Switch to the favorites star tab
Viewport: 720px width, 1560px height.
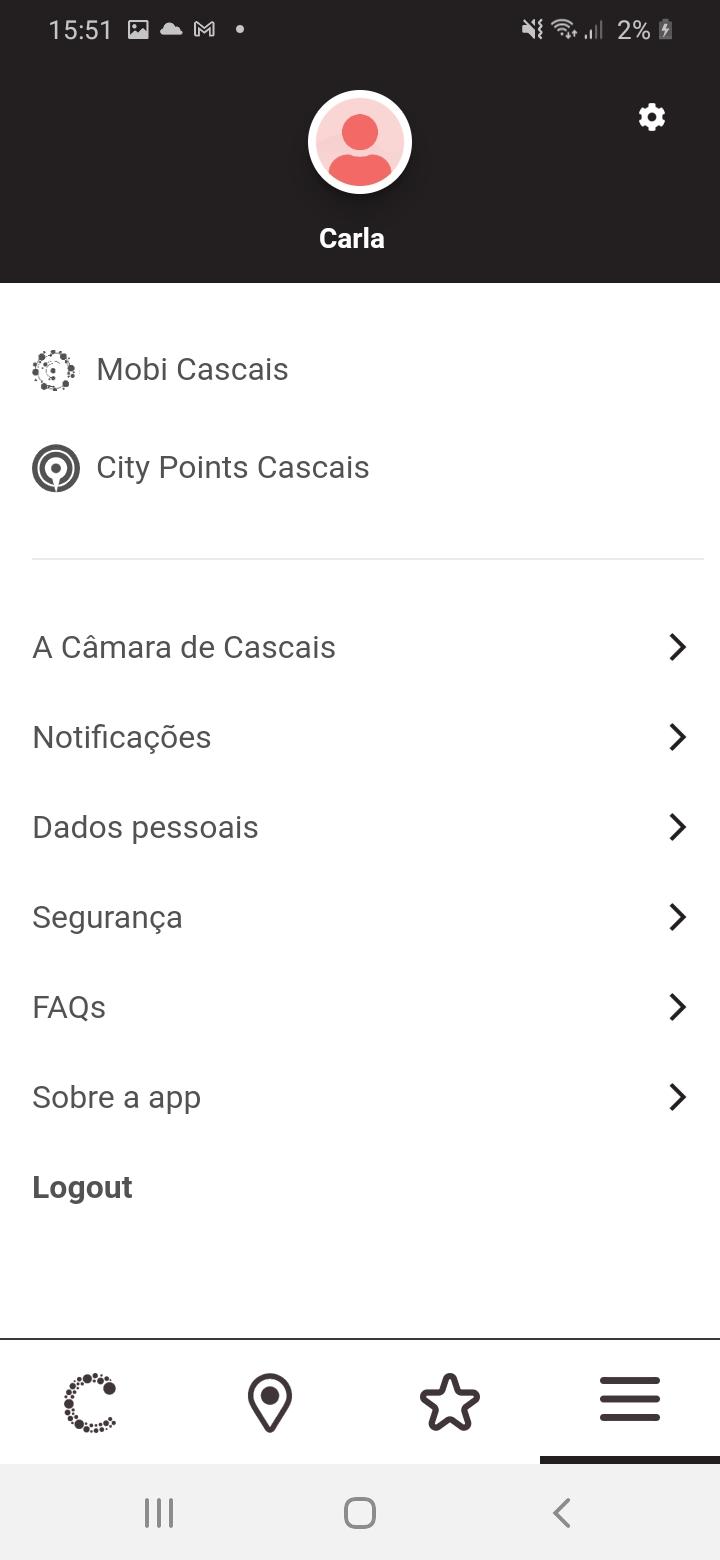click(450, 1402)
